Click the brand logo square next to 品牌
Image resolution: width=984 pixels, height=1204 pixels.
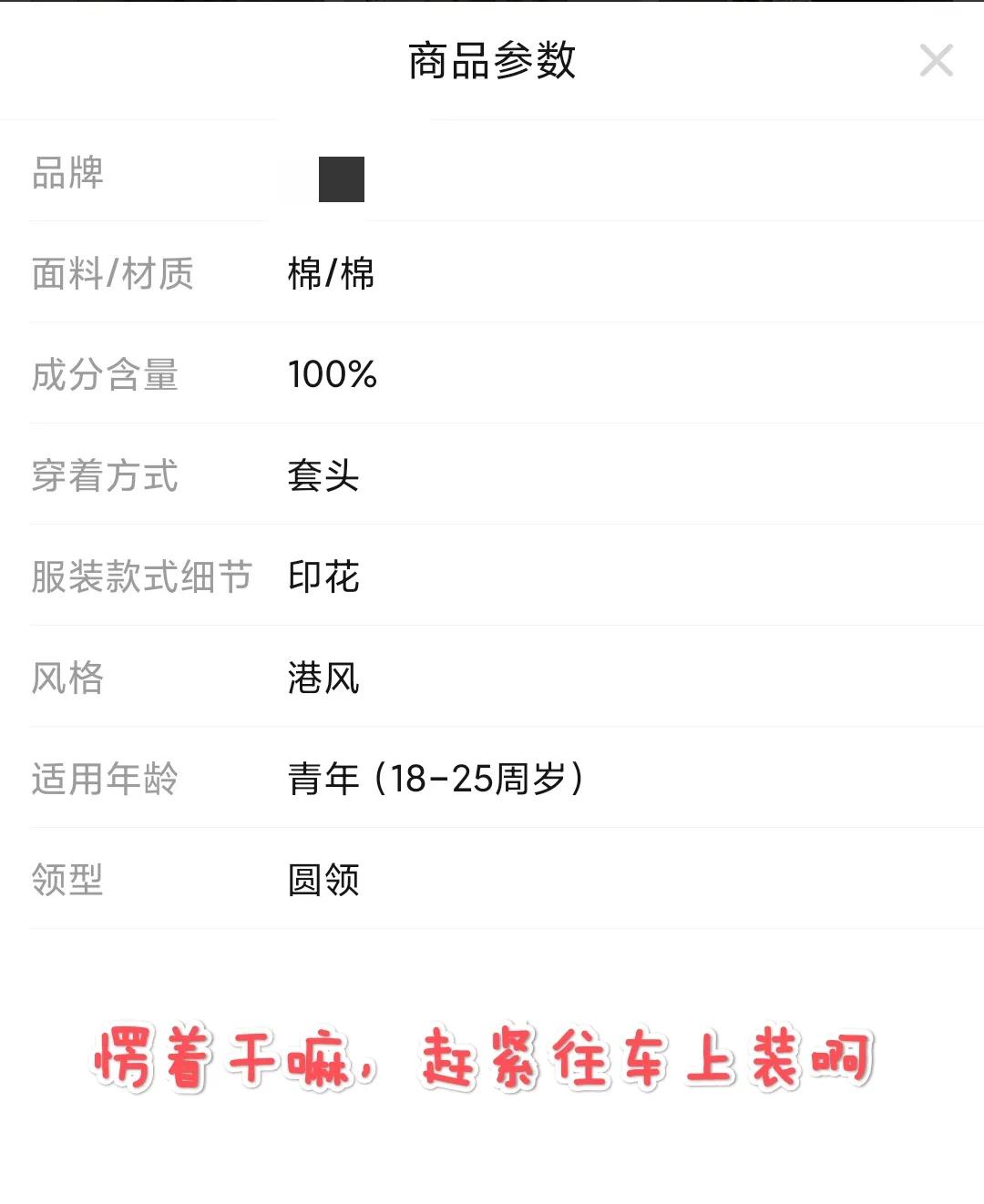(341, 179)
